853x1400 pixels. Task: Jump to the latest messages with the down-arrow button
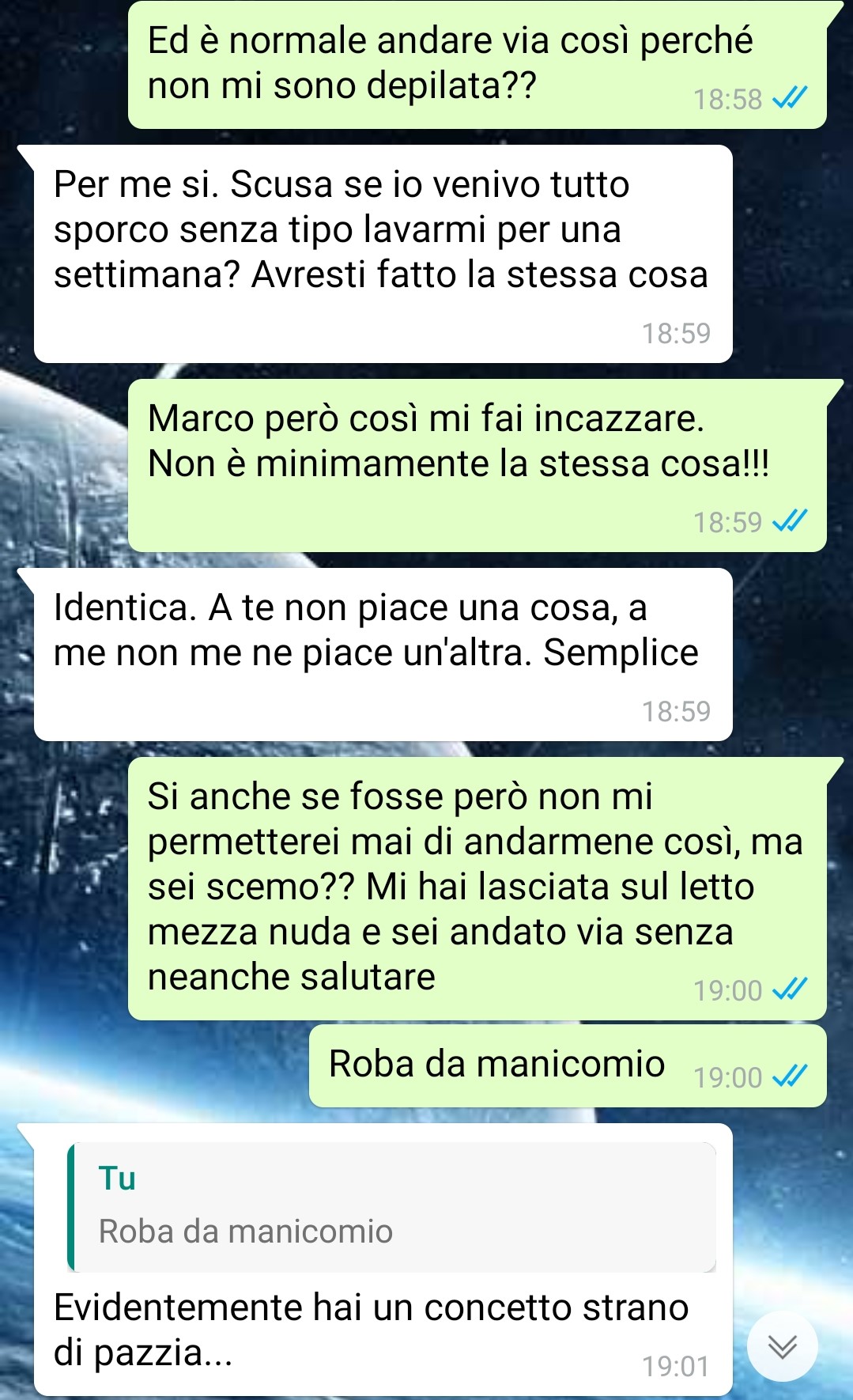782,1346
